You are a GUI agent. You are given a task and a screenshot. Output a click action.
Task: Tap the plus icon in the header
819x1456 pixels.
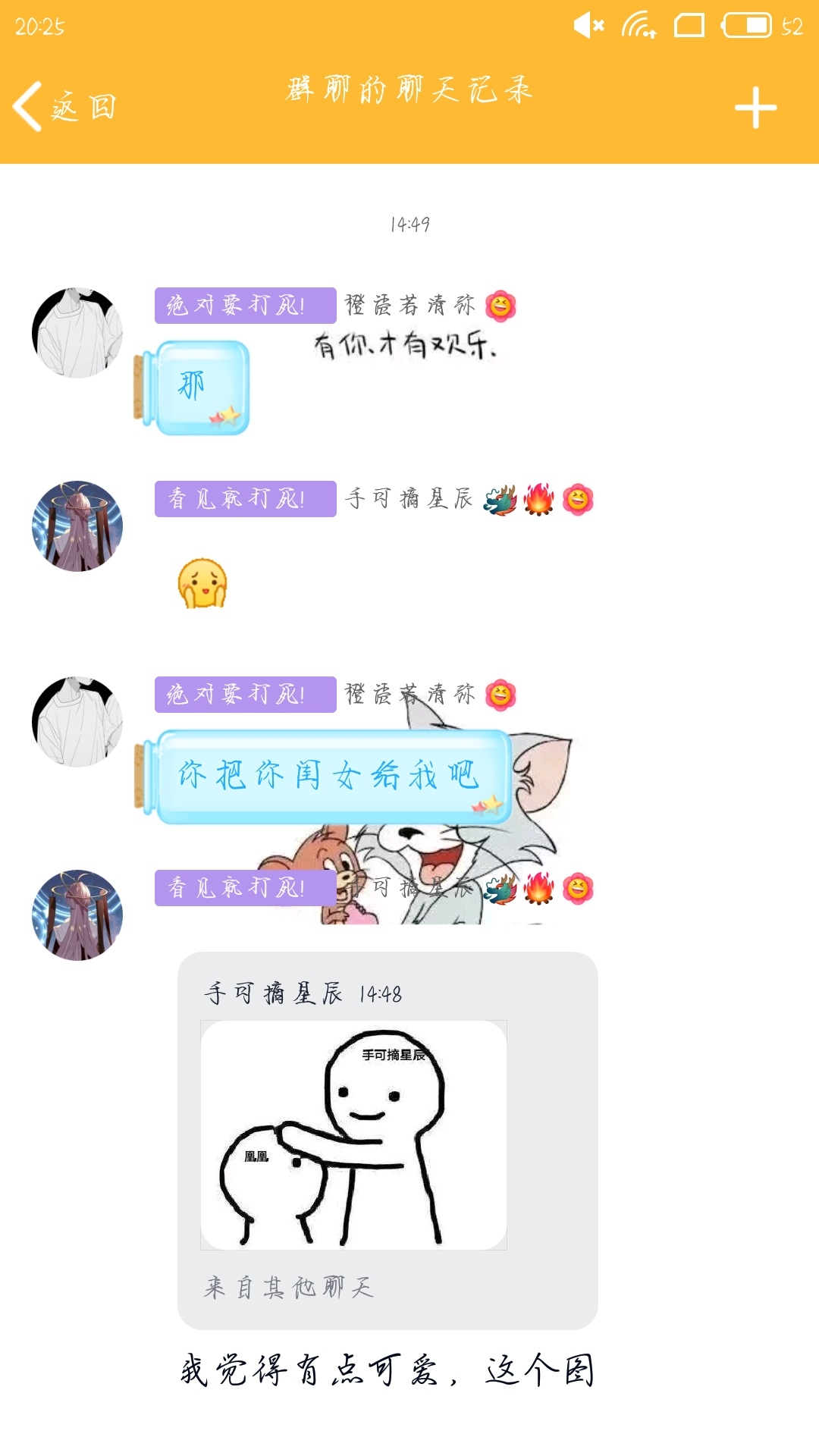click(x=755, y=108)
